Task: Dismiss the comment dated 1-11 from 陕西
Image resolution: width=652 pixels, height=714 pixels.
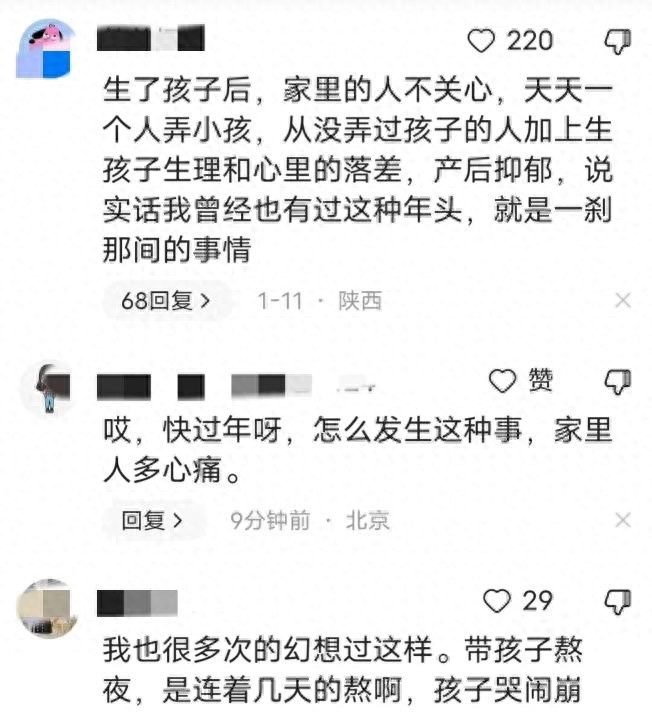Action: coord(622,300)
